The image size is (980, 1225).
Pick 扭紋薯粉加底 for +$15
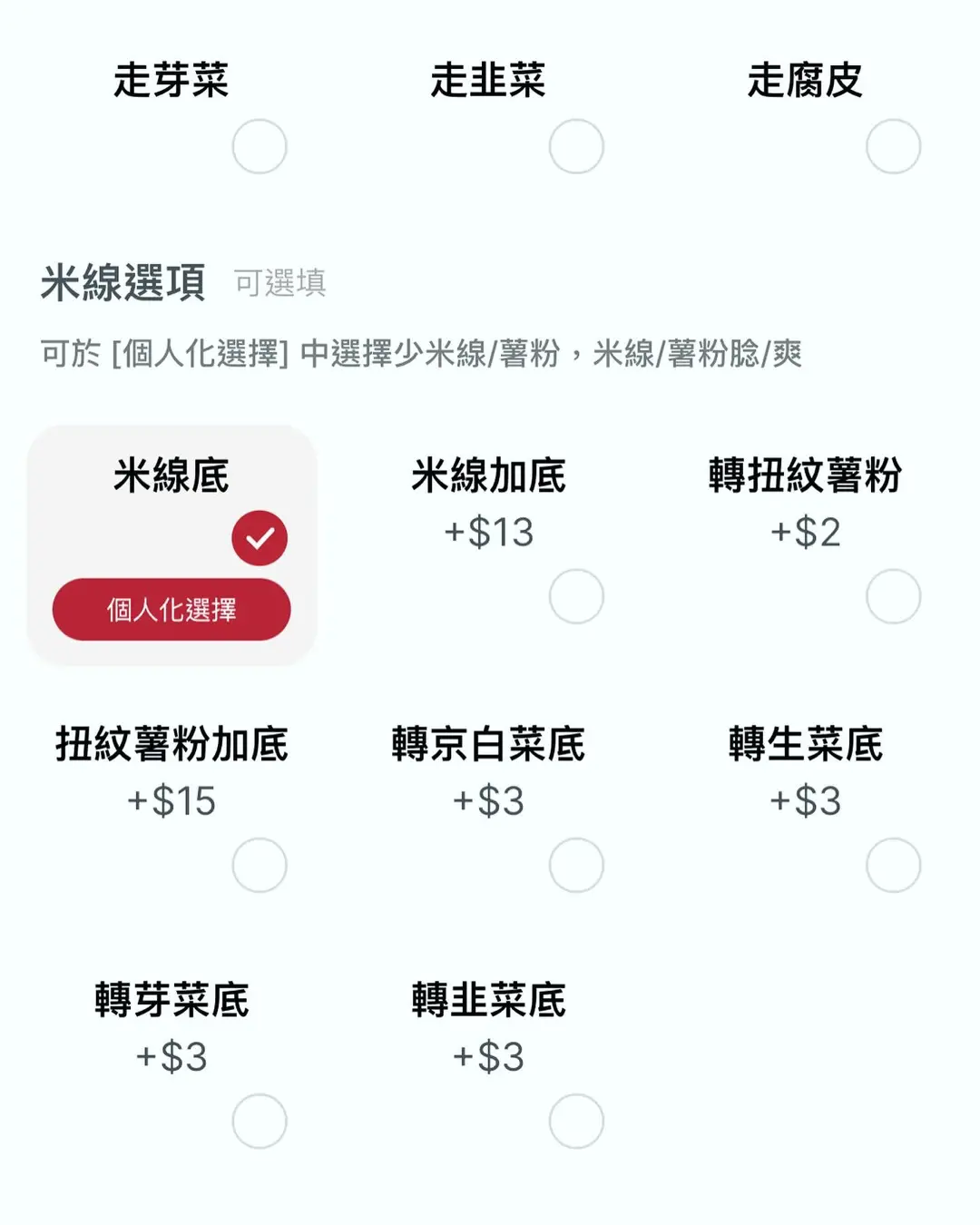(x=259, y=865)
